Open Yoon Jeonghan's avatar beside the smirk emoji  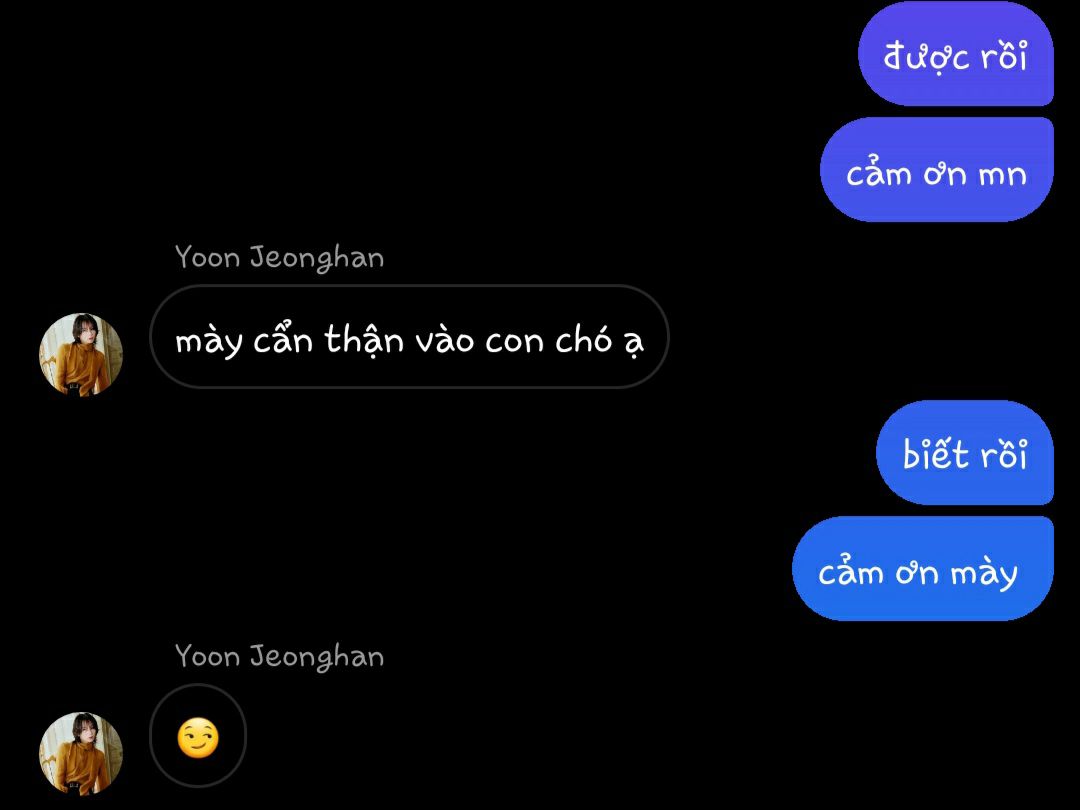pyautogui.click(x=80, y=753)
